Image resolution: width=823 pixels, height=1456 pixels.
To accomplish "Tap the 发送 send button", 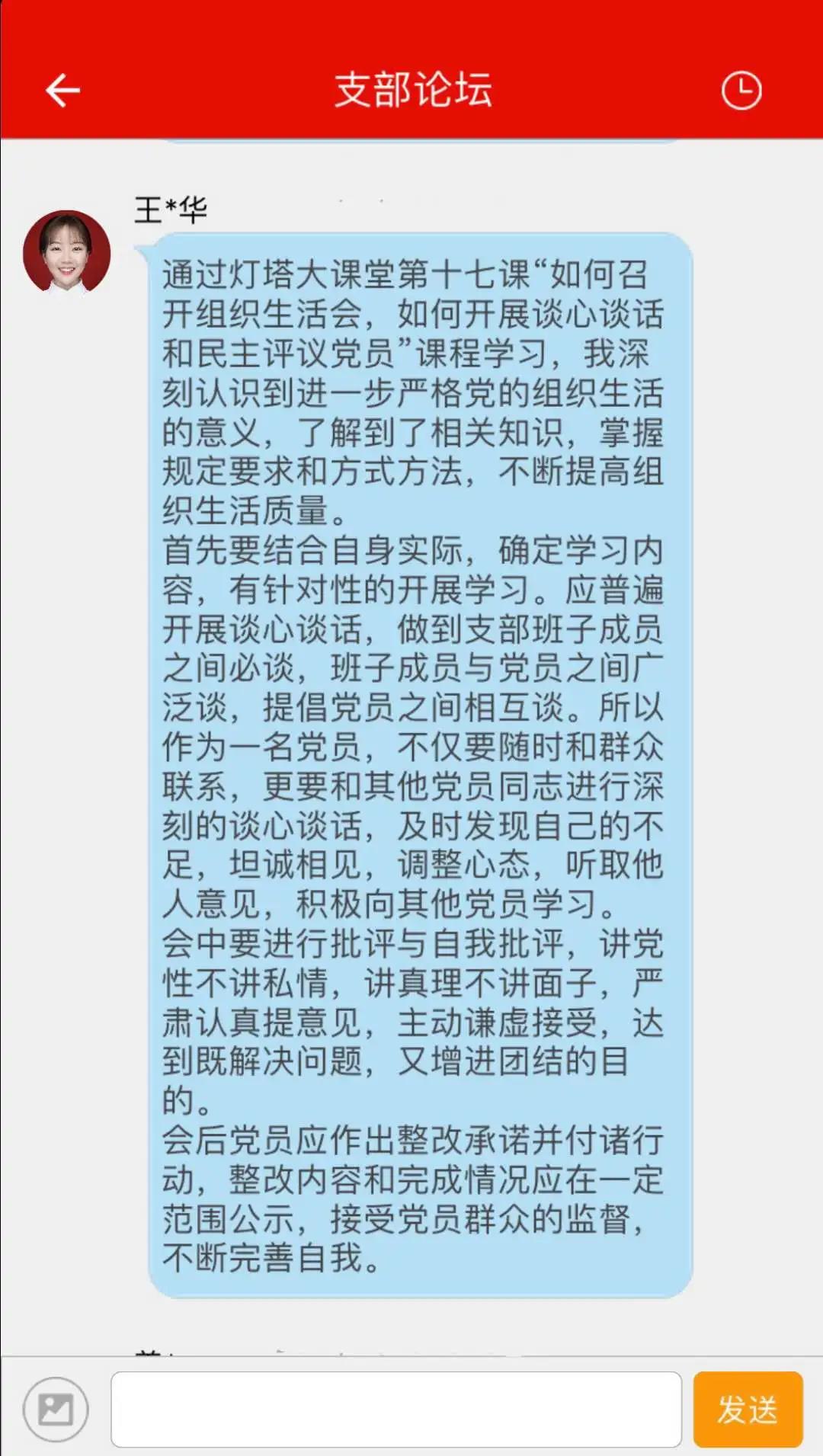I will (747, 1409).
